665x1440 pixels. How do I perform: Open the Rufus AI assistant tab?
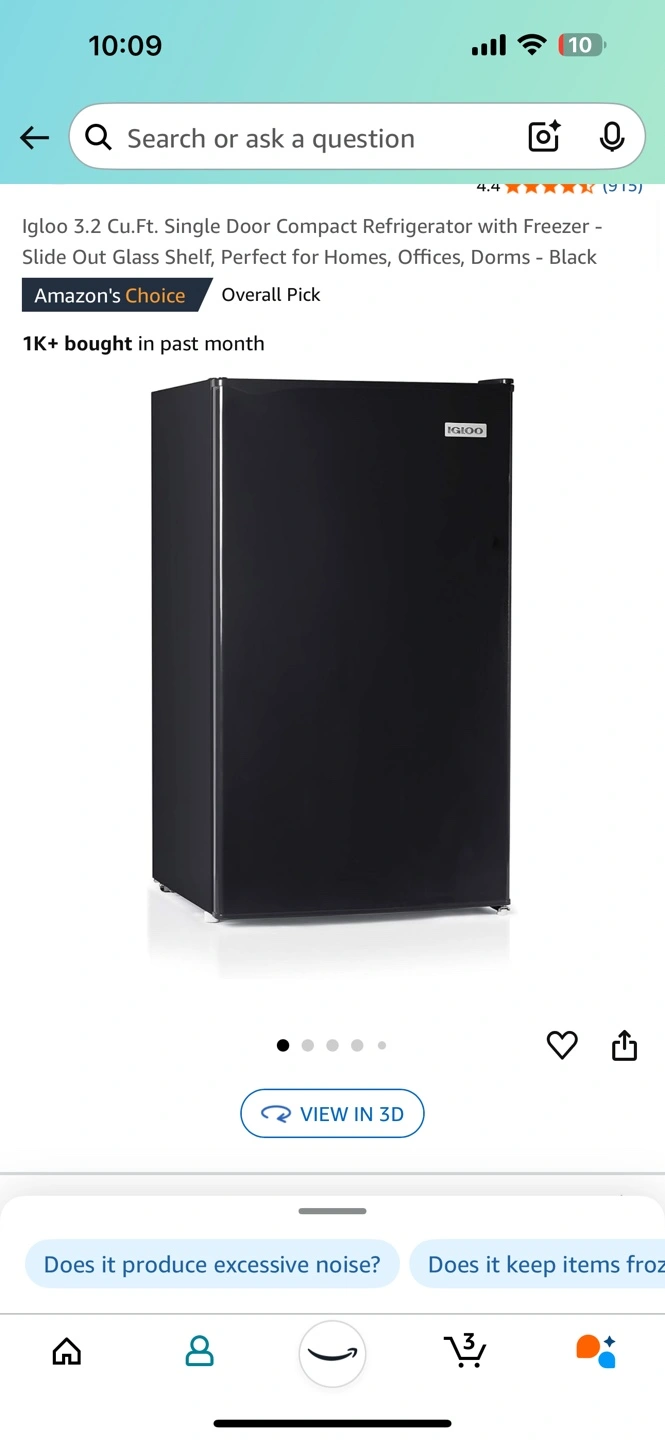(596, 1350)
